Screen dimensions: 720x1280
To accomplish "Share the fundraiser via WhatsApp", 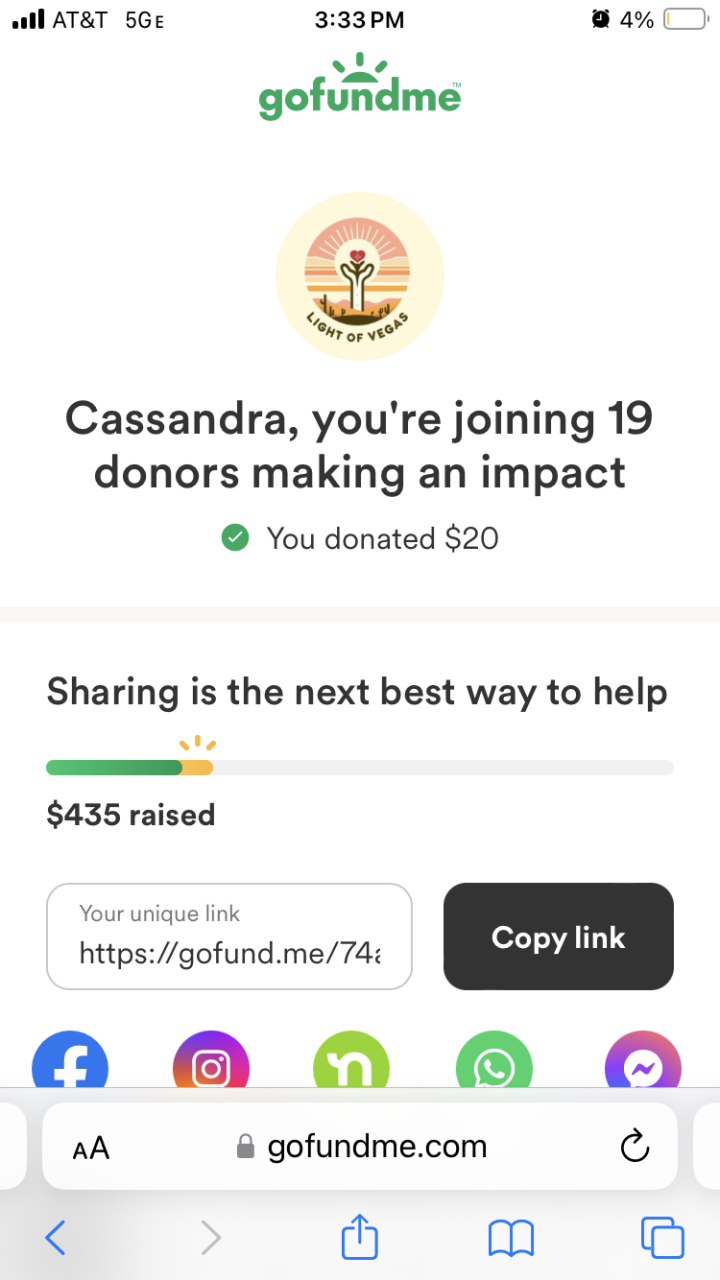I will click(494, 1062).
